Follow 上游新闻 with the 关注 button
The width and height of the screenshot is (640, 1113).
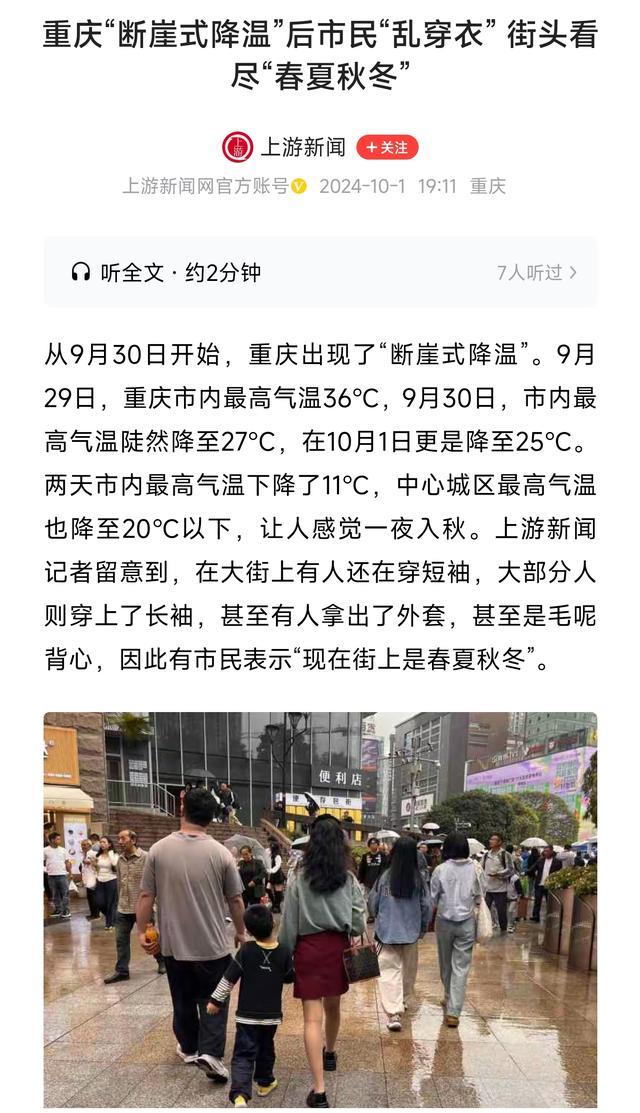[x=388, y=147]
